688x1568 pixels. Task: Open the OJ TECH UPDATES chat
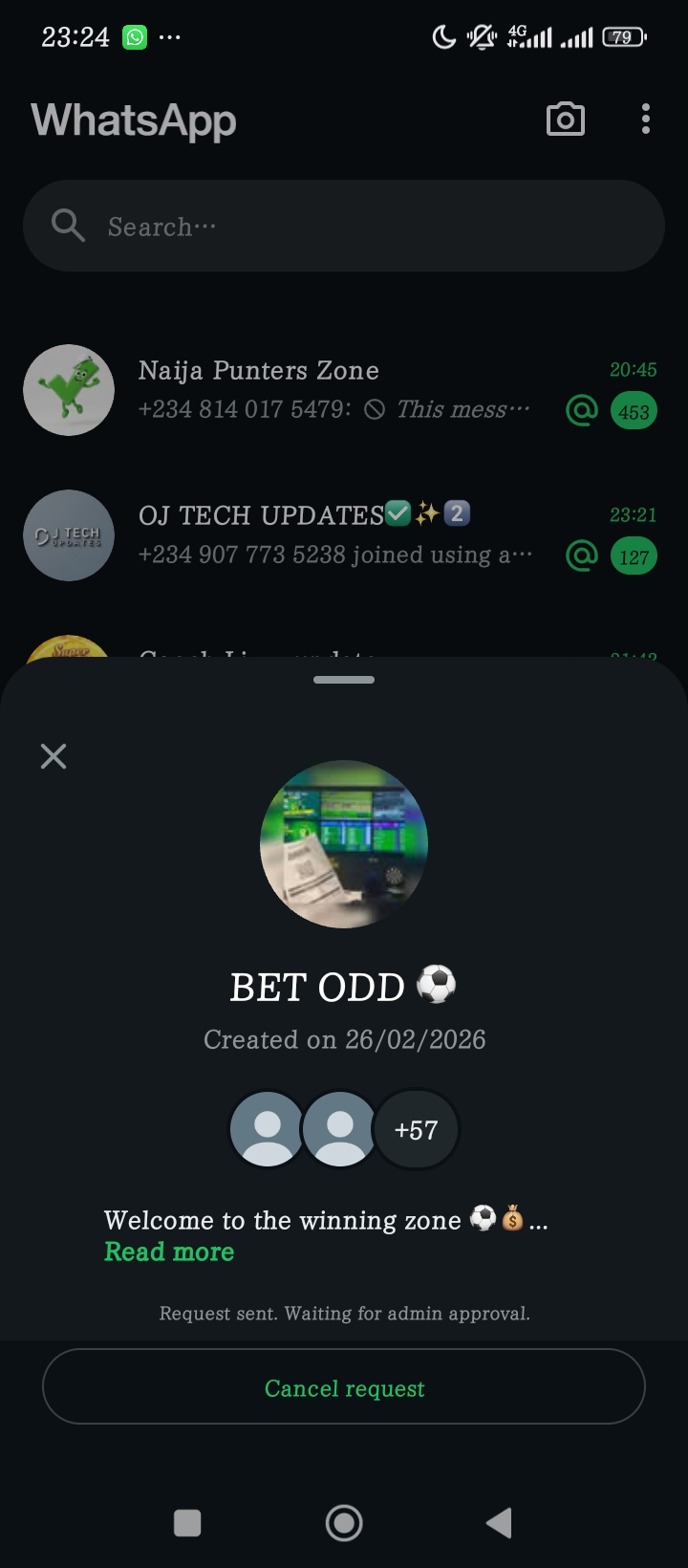(334, 535)
